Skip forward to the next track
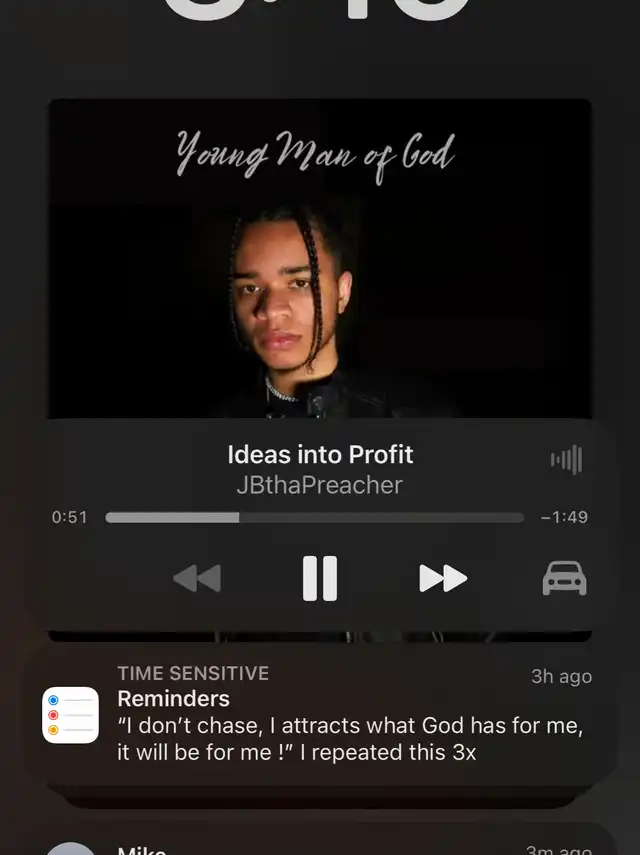The width and height of the screenshot is (640, 855). (443, 578)
